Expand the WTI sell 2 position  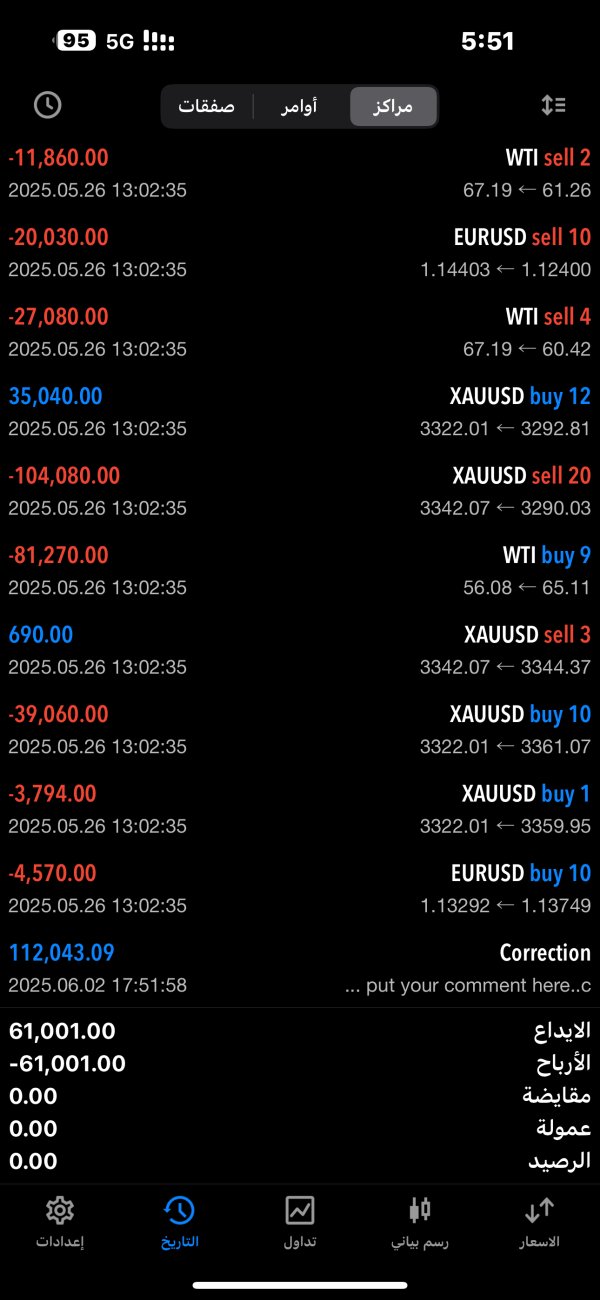(x=300, y=173)
